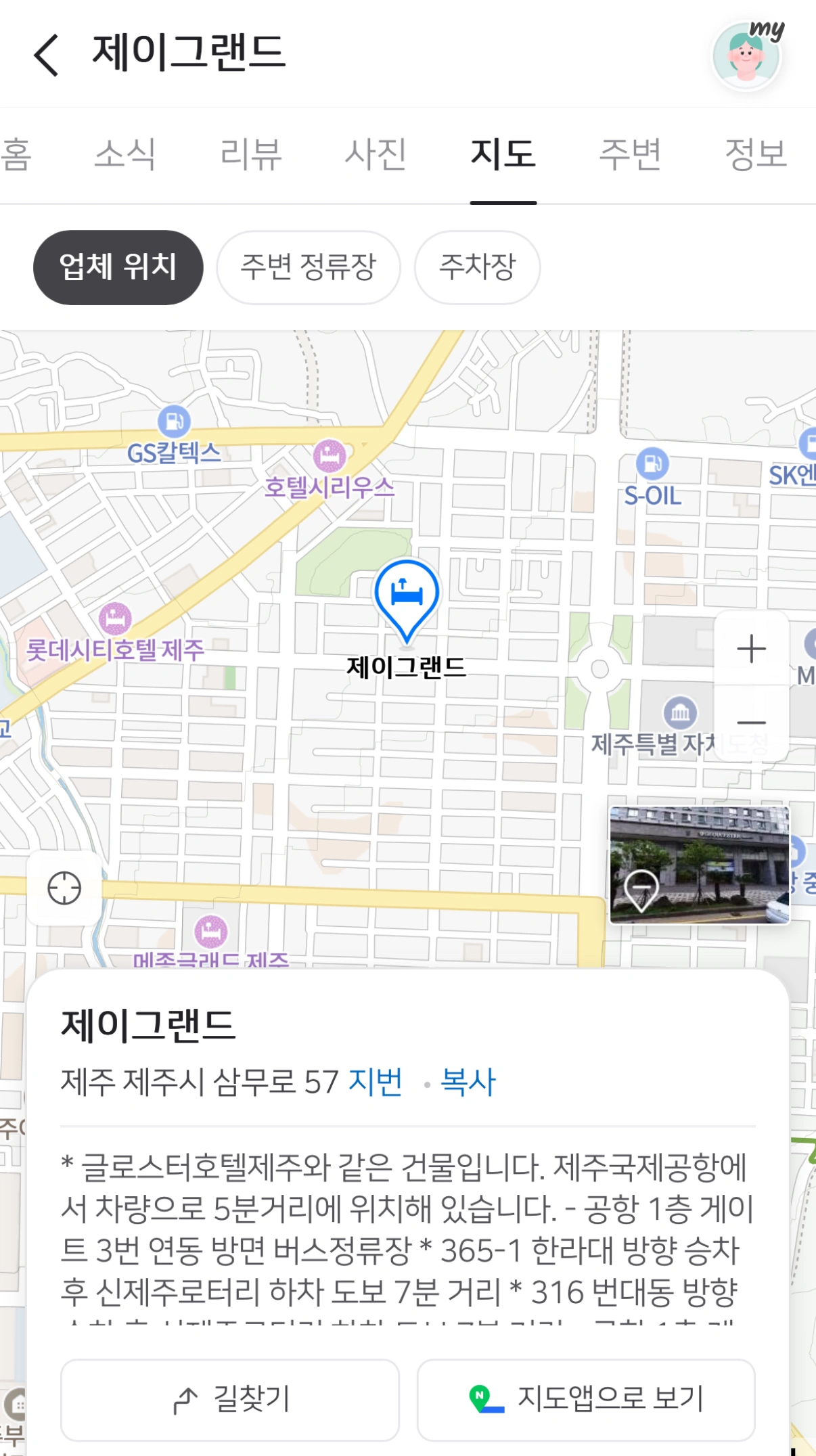
Task: Select the 주변 정류장 chip
Action: coord(309,267)
